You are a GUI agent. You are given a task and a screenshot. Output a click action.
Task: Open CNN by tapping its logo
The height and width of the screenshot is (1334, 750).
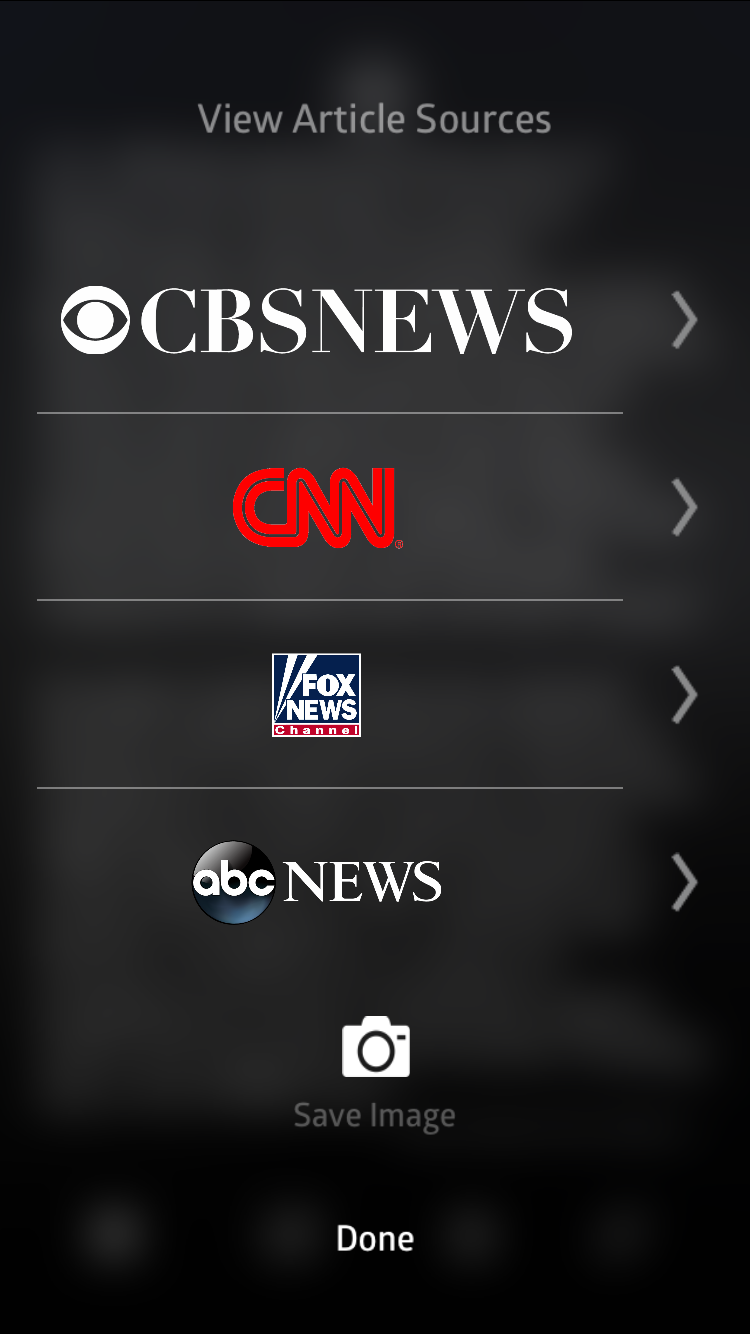coord(318,507)
